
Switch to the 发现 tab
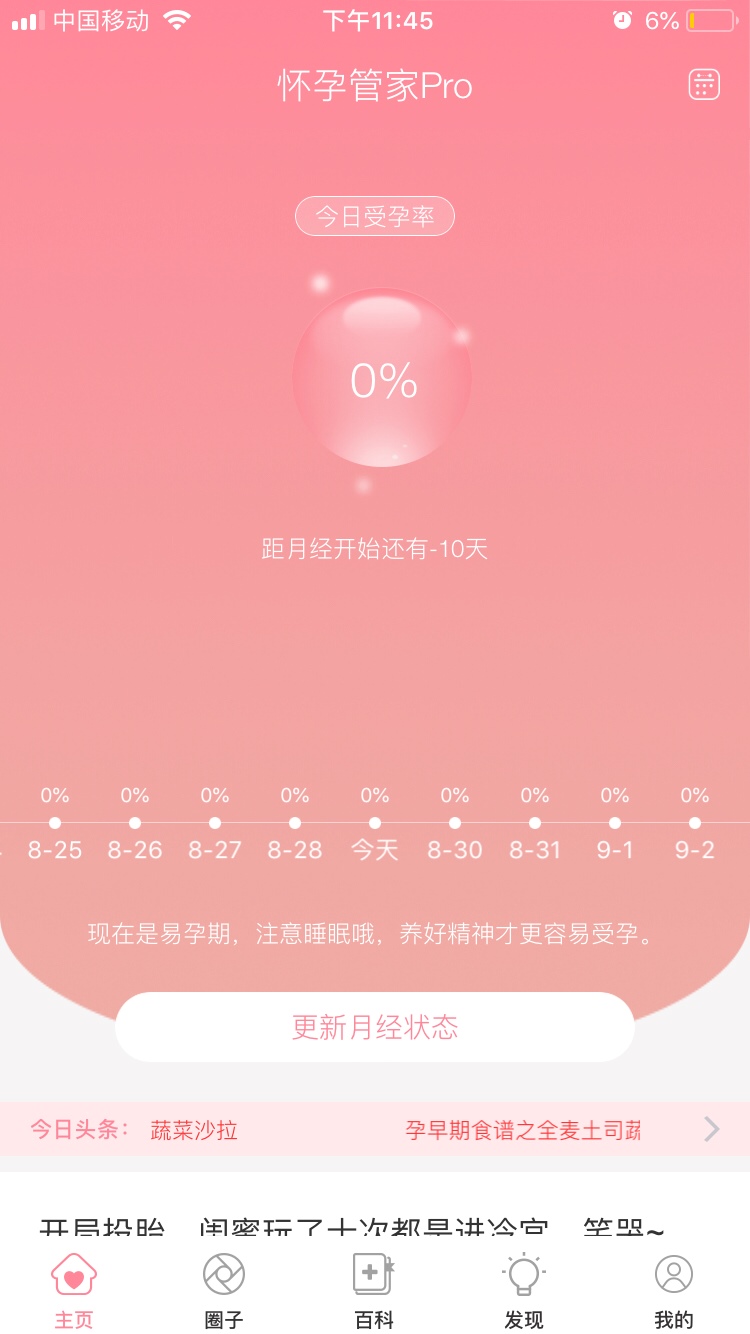(523, 1290)
